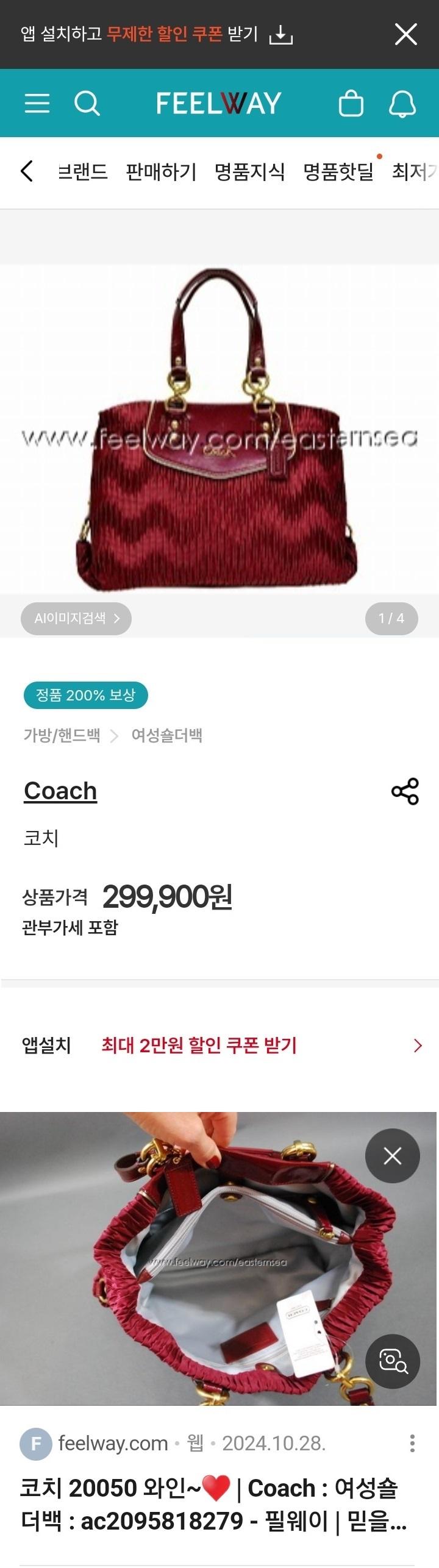Open the notifications bell
This screenshot has height=1568, width=439.
pyautogui.click(x=402, y=104)
